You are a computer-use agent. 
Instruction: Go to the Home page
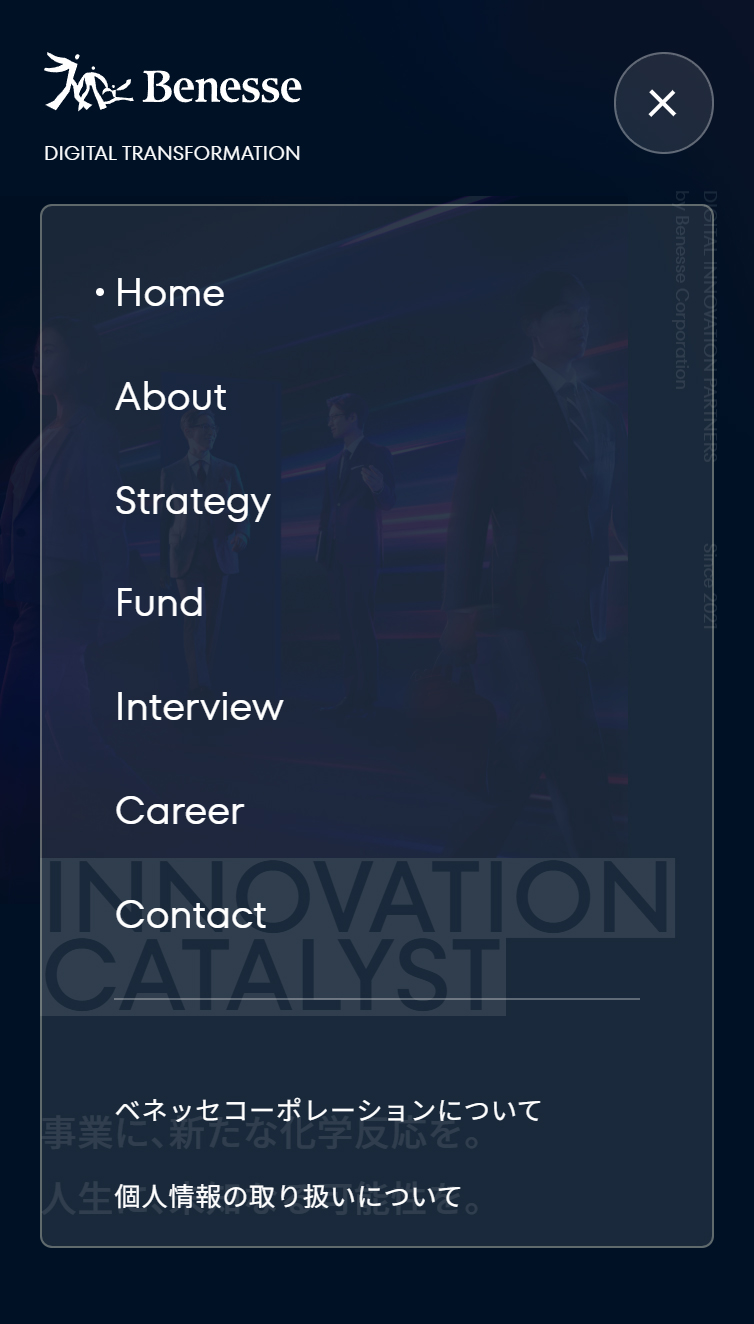point(169,293)
